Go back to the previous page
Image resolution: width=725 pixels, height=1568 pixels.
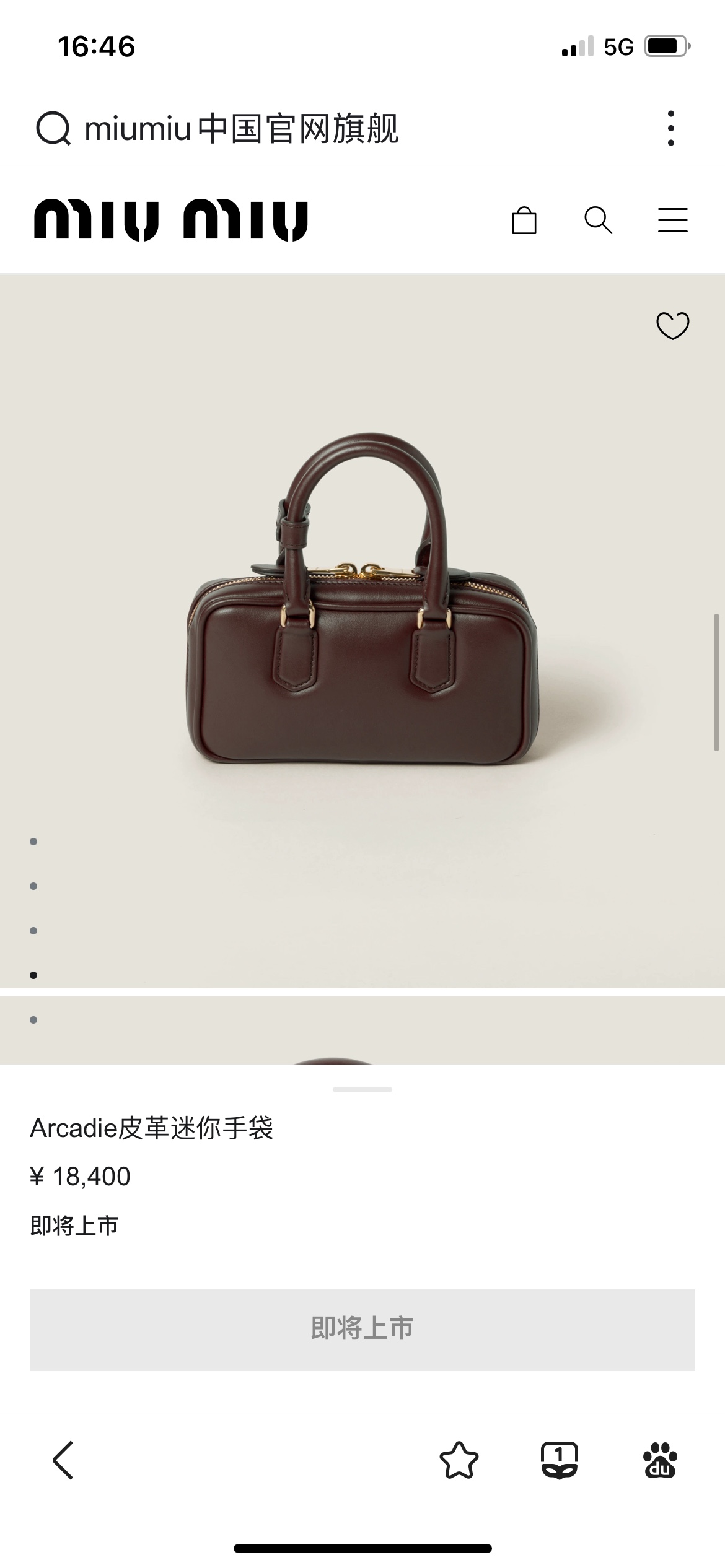(x=63, y=1460)
